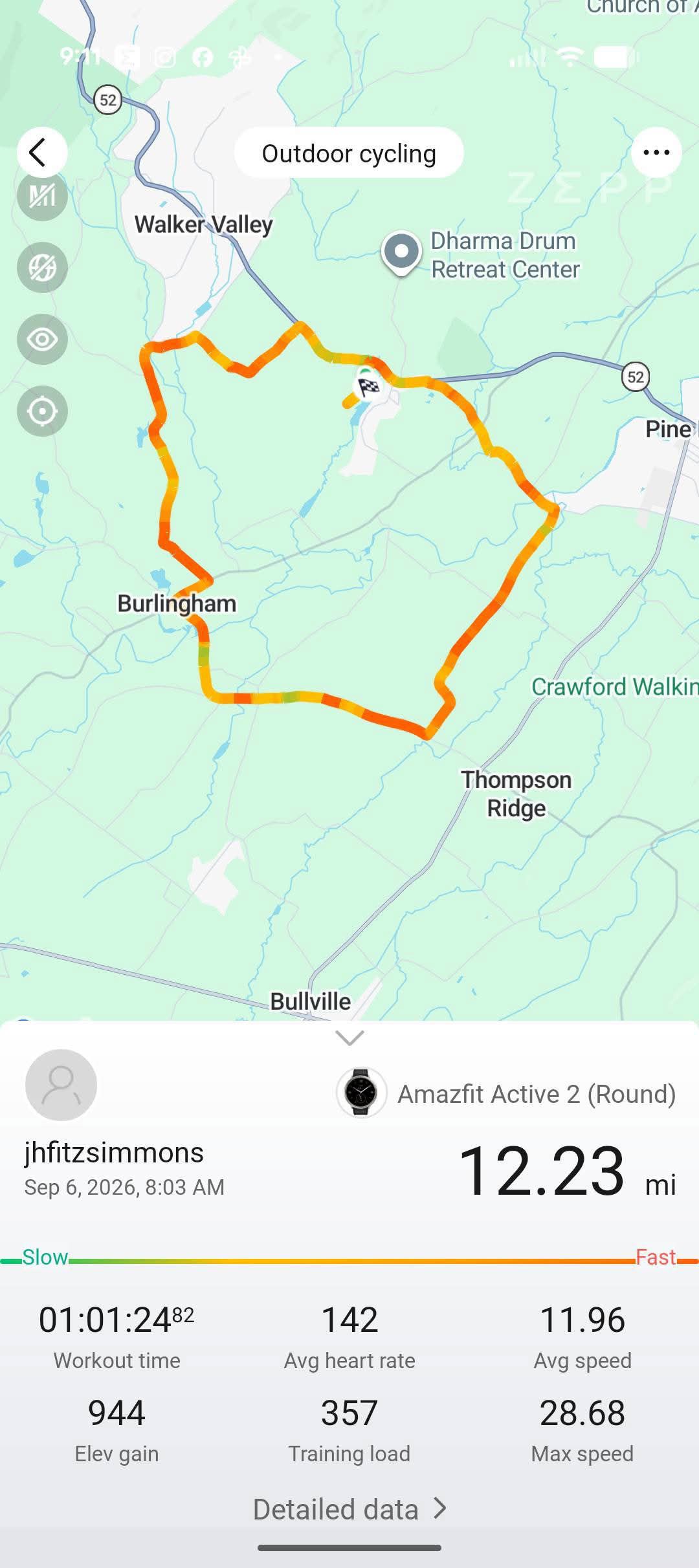Tap the eye icon to hide route
Screen dimensions: 699x1568
pos(42,340)
